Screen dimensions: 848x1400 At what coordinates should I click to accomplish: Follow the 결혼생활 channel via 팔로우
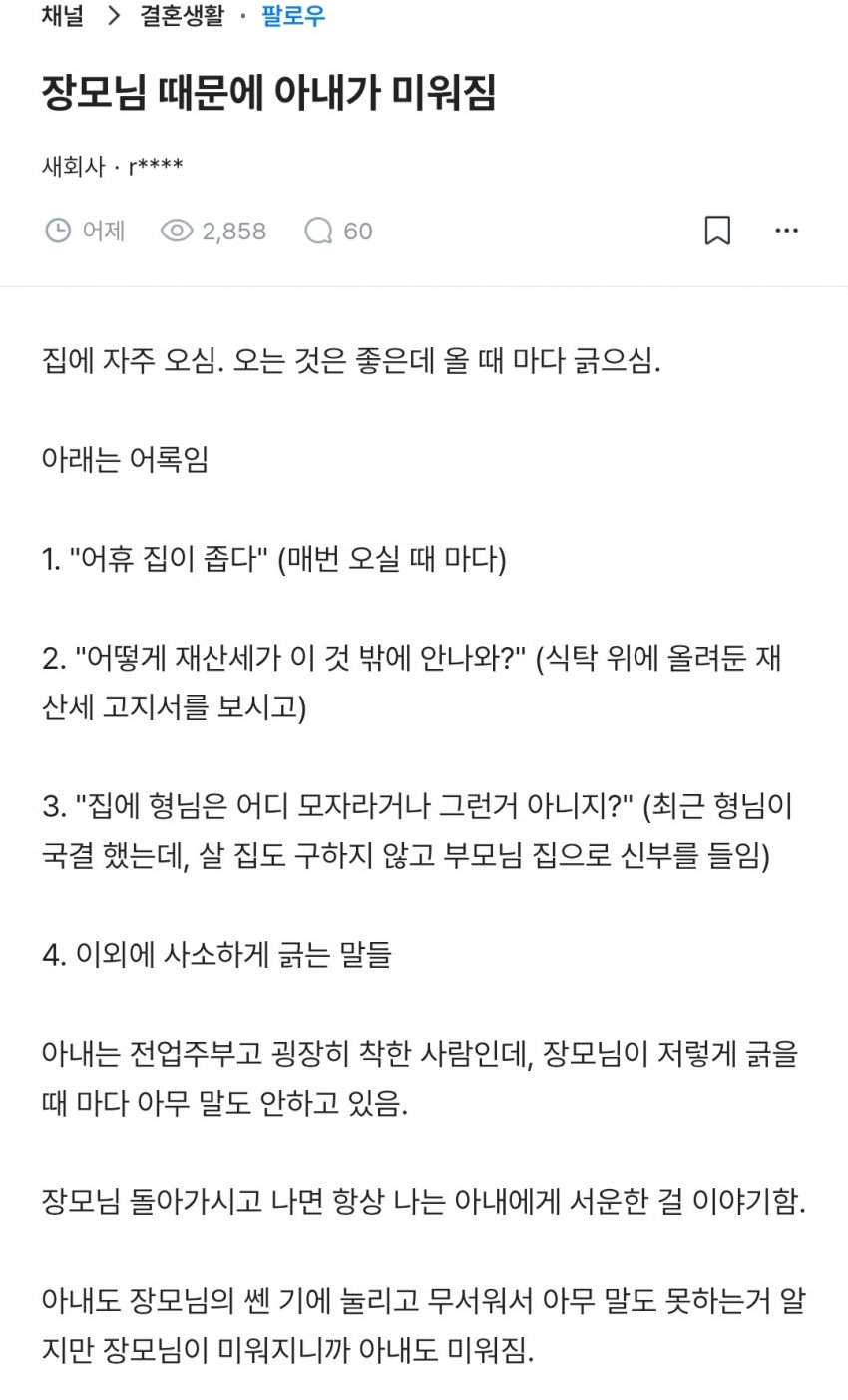click(293, 16)
